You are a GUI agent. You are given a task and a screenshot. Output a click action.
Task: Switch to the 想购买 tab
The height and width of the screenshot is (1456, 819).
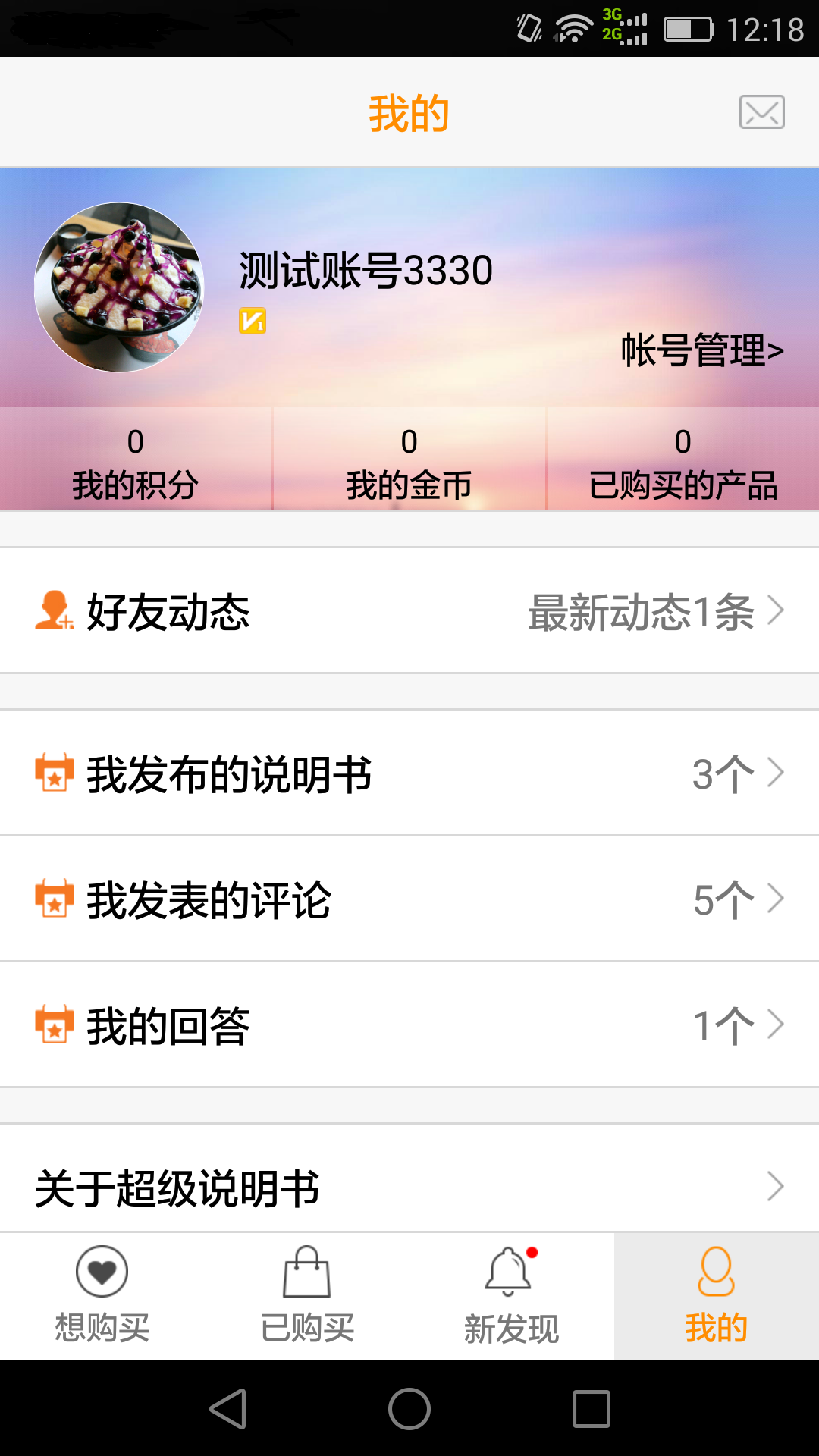[x=102, y=1297]
